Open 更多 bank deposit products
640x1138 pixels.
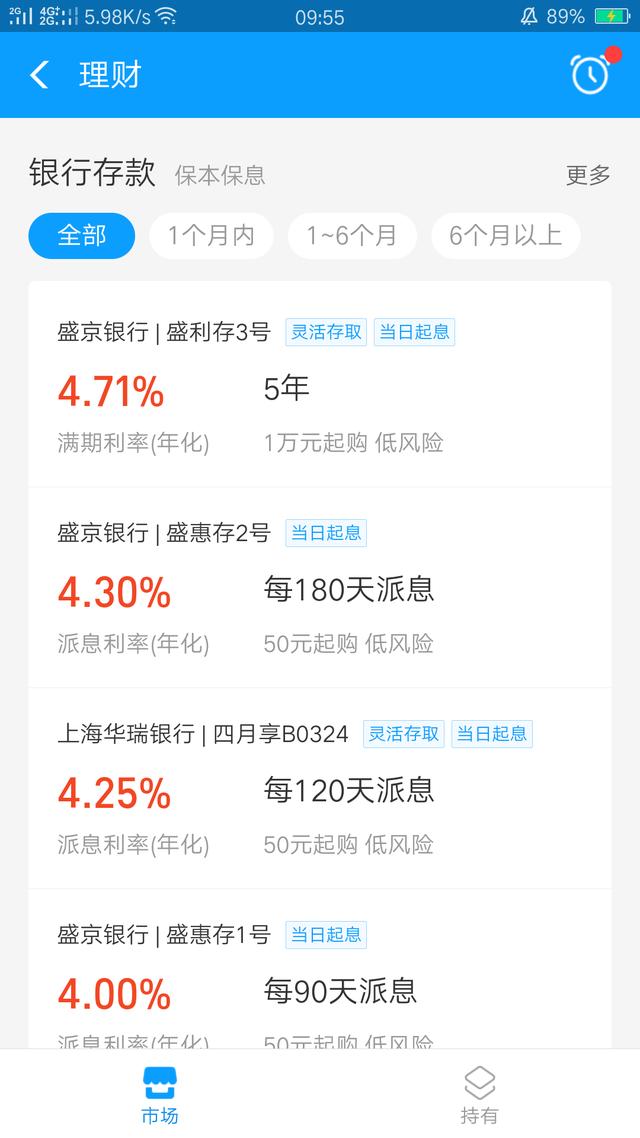coord(588,175)
